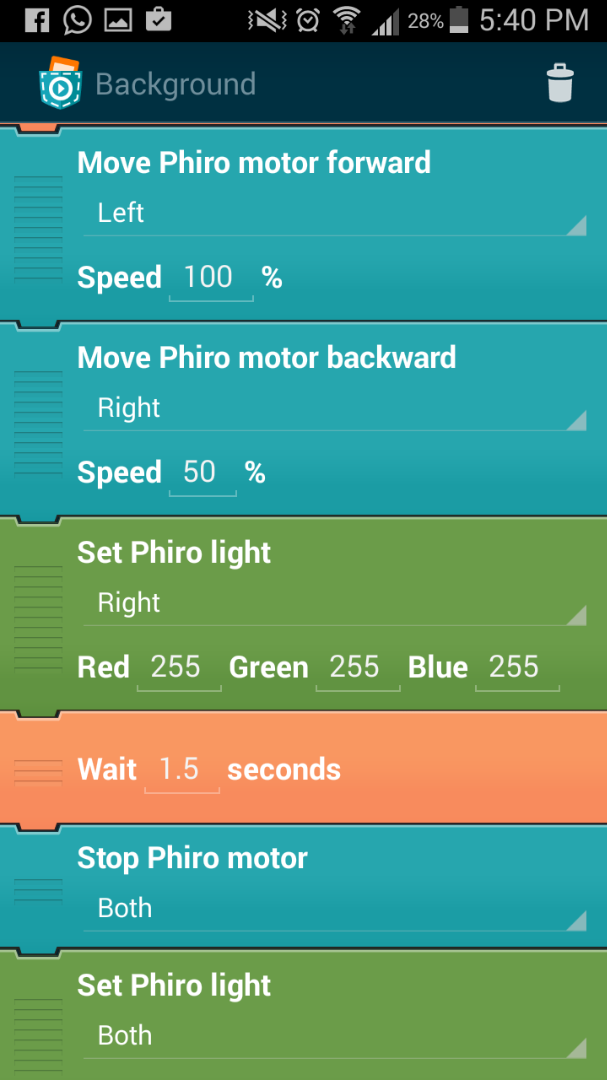Open Left dropdown in Move motor forward
This screenshot has height=1080, width=607.
click(x=335, y=214)
